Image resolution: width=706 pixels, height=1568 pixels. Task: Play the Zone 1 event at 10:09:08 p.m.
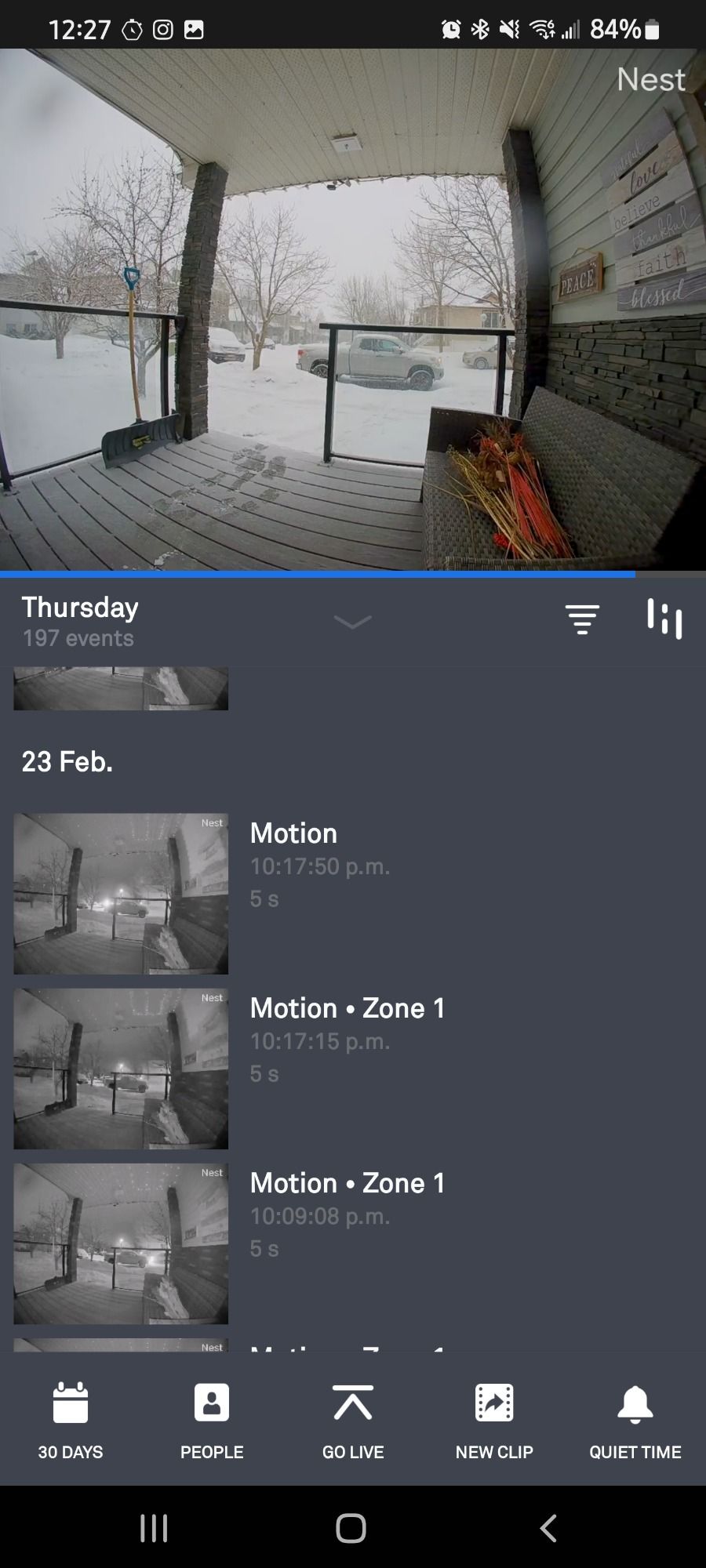[121, 1243]
